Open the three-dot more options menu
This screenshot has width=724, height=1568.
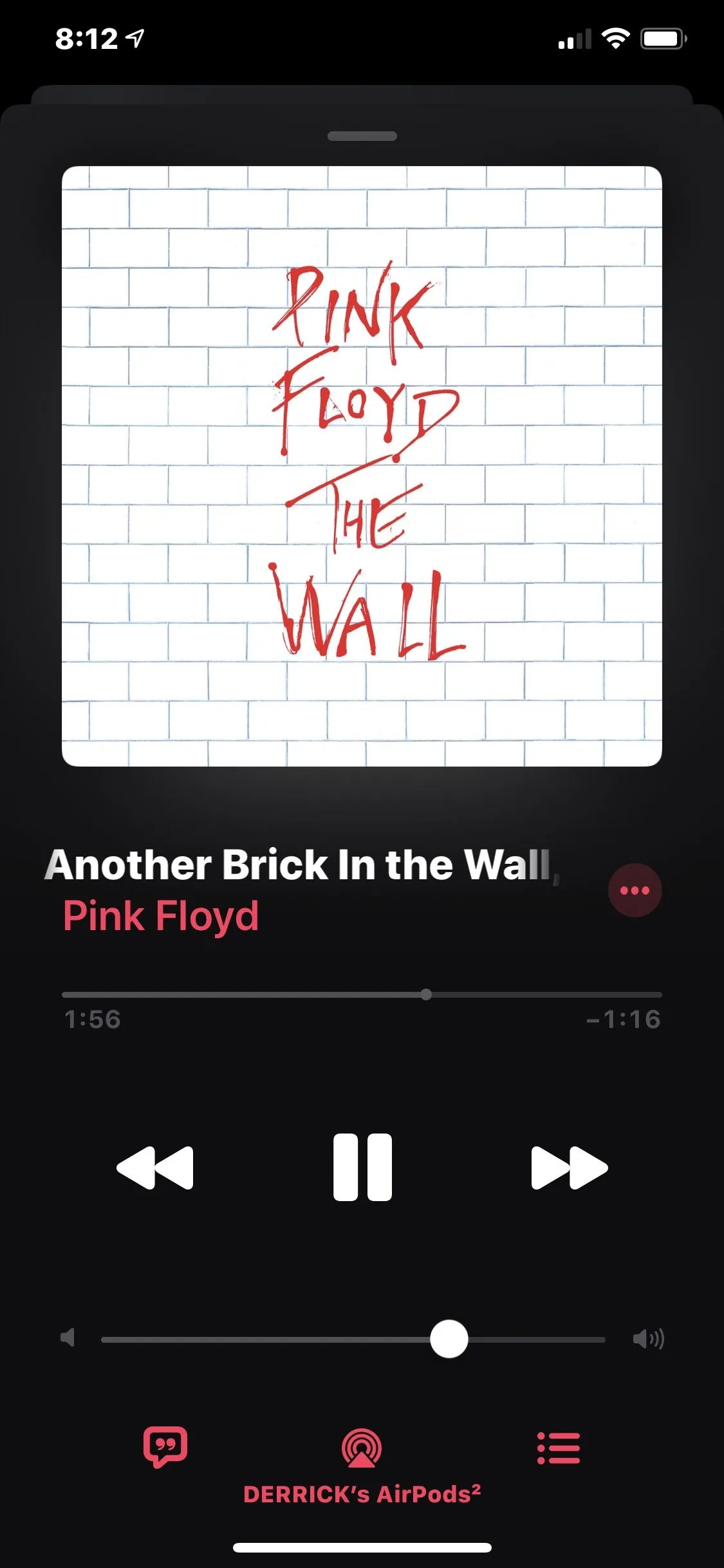[x=635, y=890]
